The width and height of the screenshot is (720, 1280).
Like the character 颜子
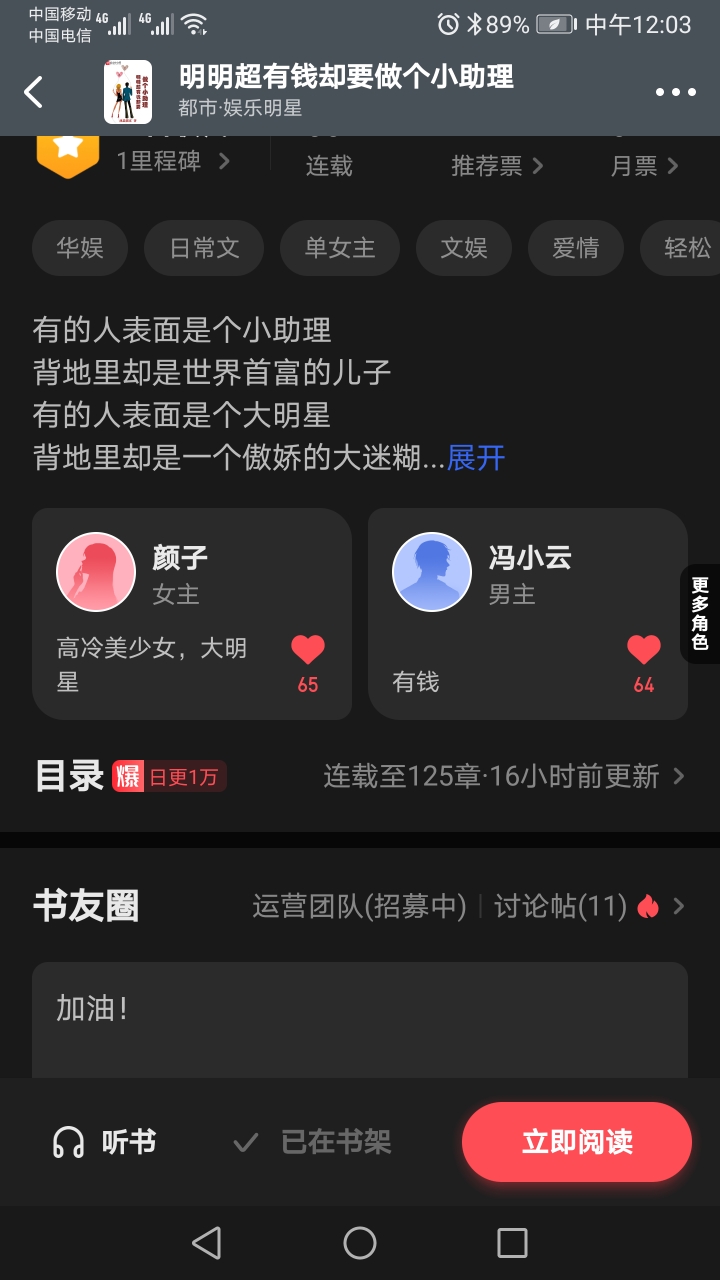point(308,652)
